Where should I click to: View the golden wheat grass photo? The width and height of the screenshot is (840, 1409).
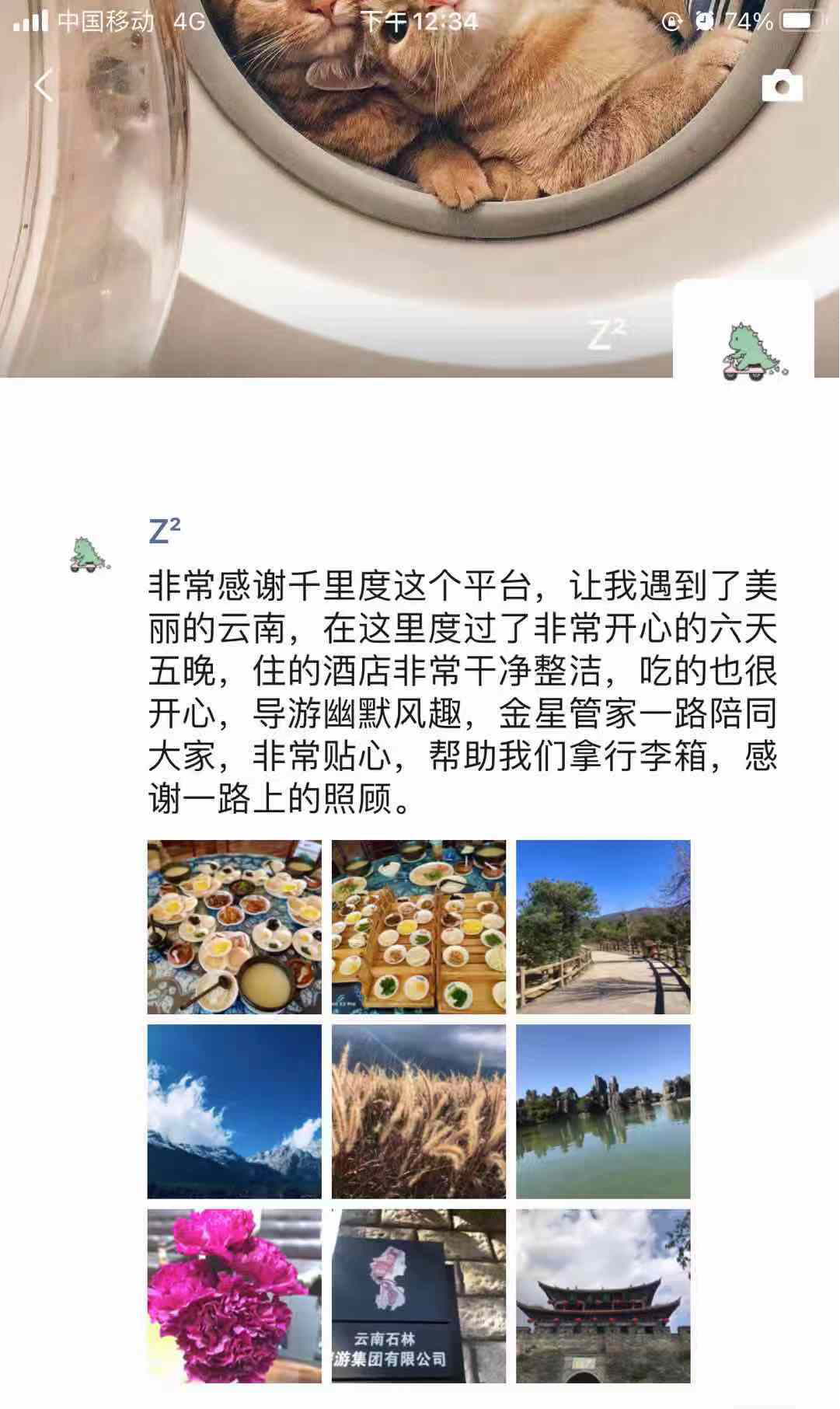coord(418,1111)
